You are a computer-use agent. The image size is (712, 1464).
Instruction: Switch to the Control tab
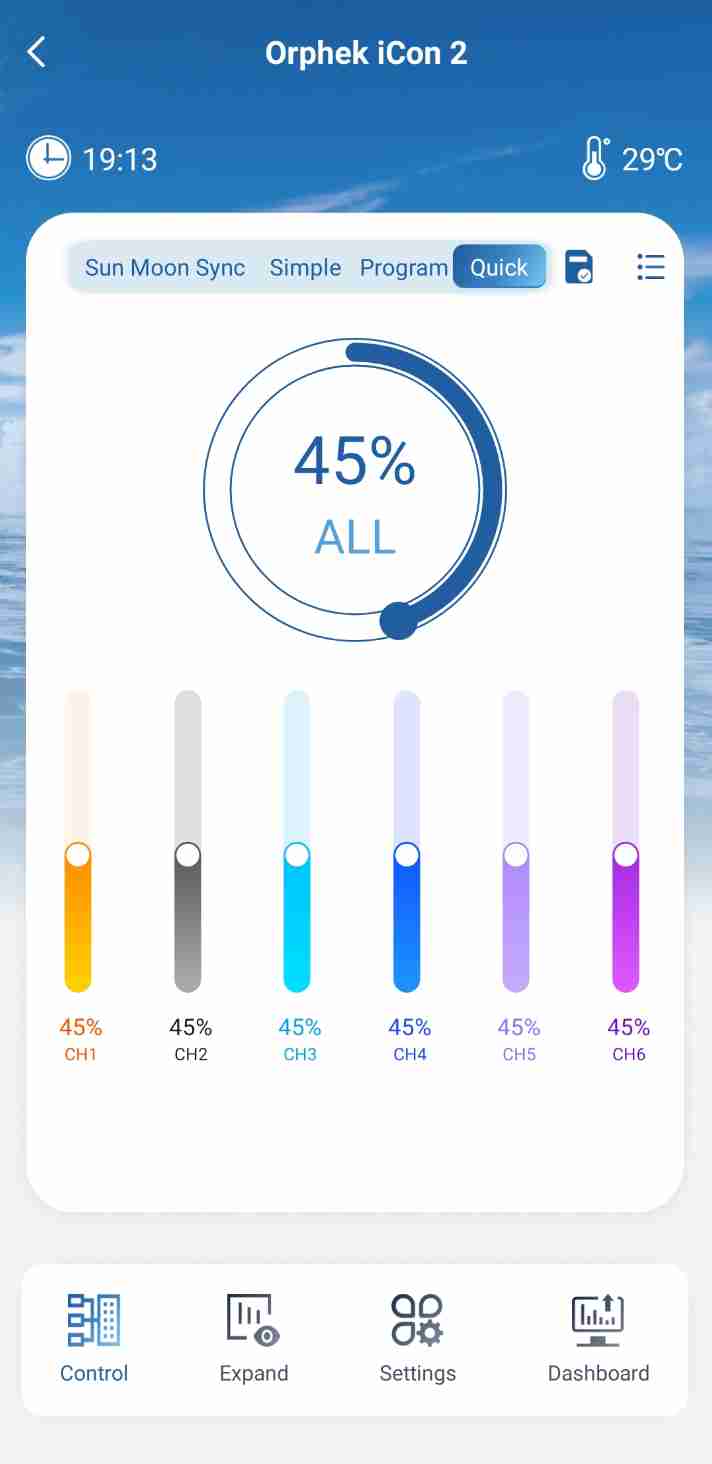94,1339
